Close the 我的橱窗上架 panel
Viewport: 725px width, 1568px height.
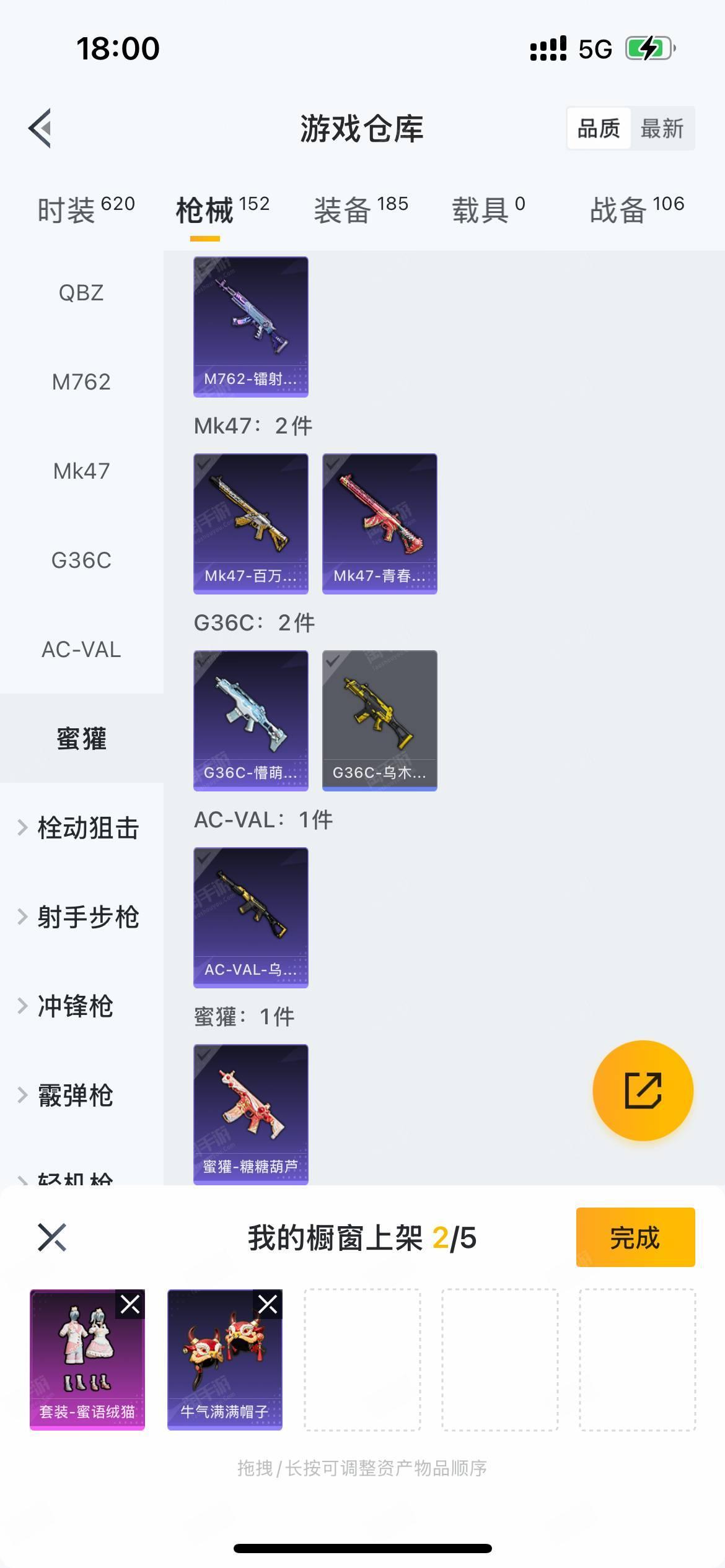[52, 1237]
